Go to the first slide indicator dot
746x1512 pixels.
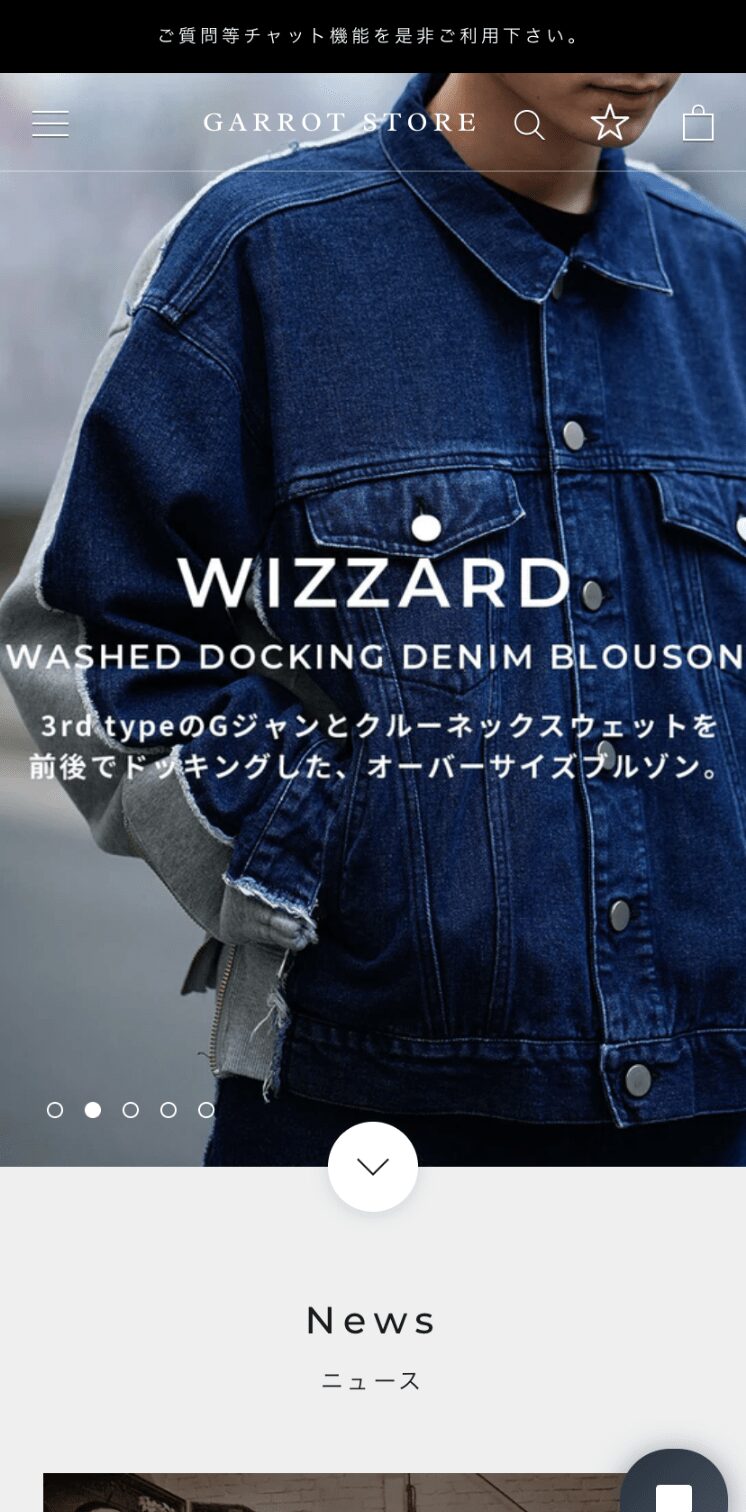55,1110
